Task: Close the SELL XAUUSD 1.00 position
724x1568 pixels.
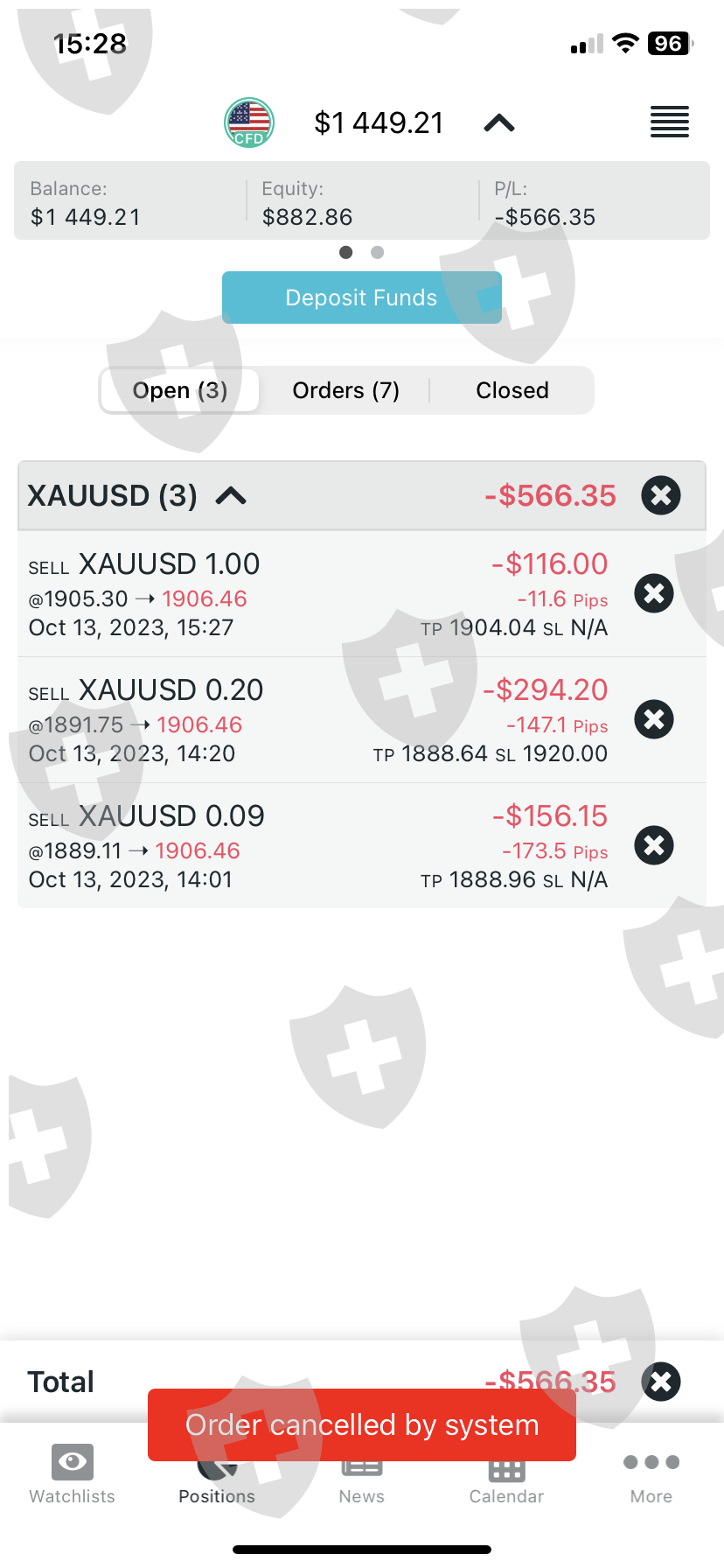Action: pos(654,593)
